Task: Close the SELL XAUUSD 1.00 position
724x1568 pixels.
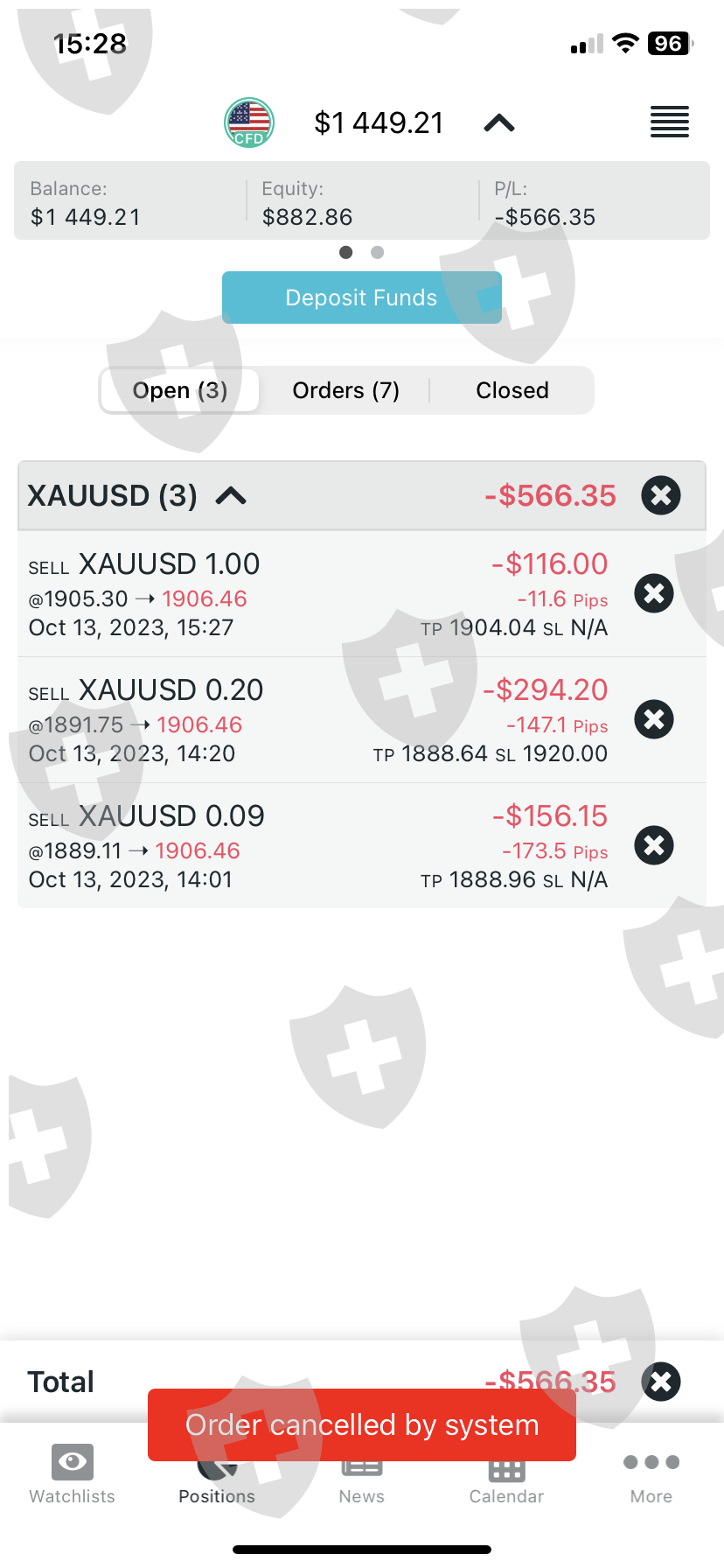Action: pos(654,593)
